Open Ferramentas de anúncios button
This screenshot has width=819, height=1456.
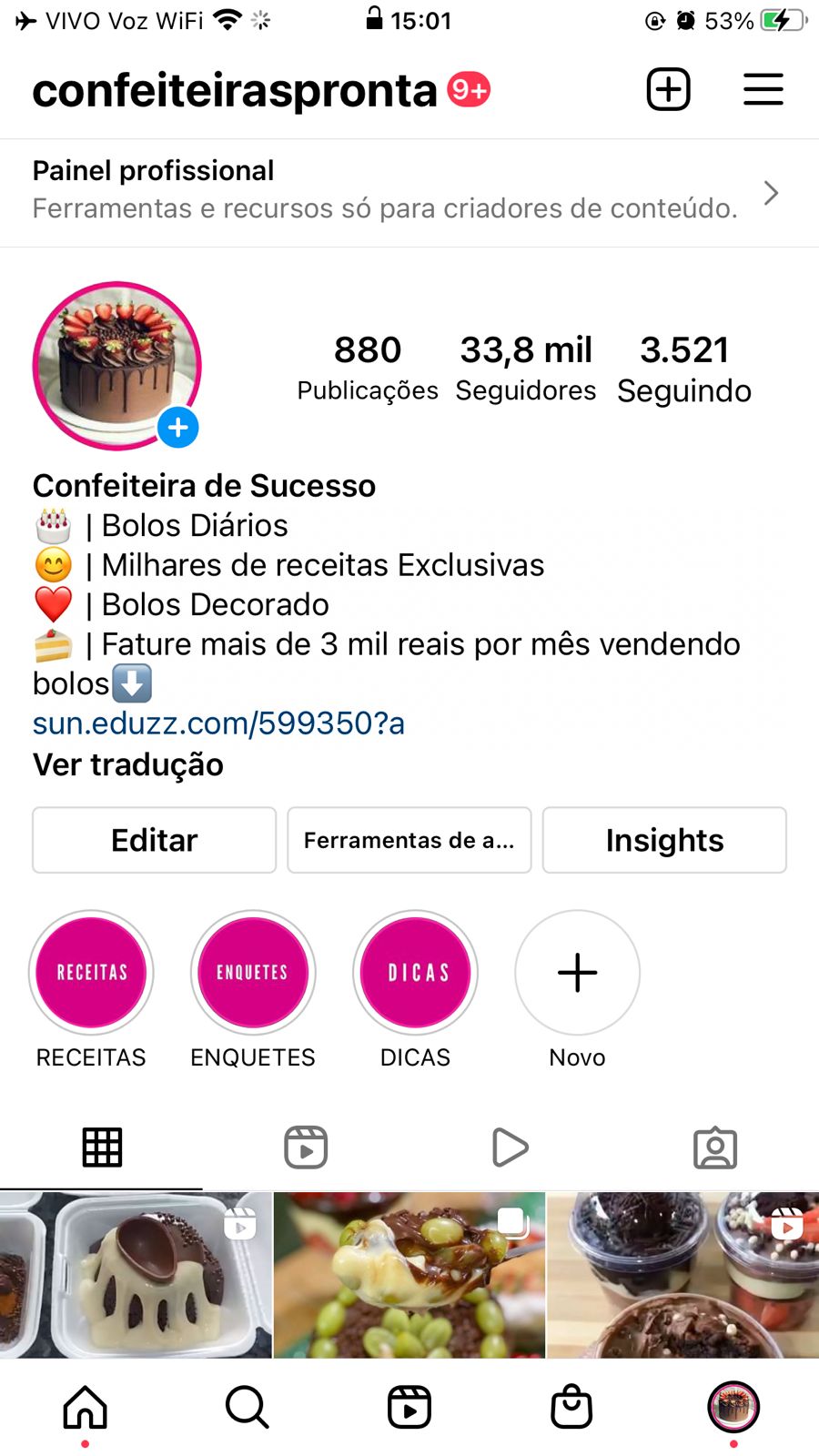409,840
